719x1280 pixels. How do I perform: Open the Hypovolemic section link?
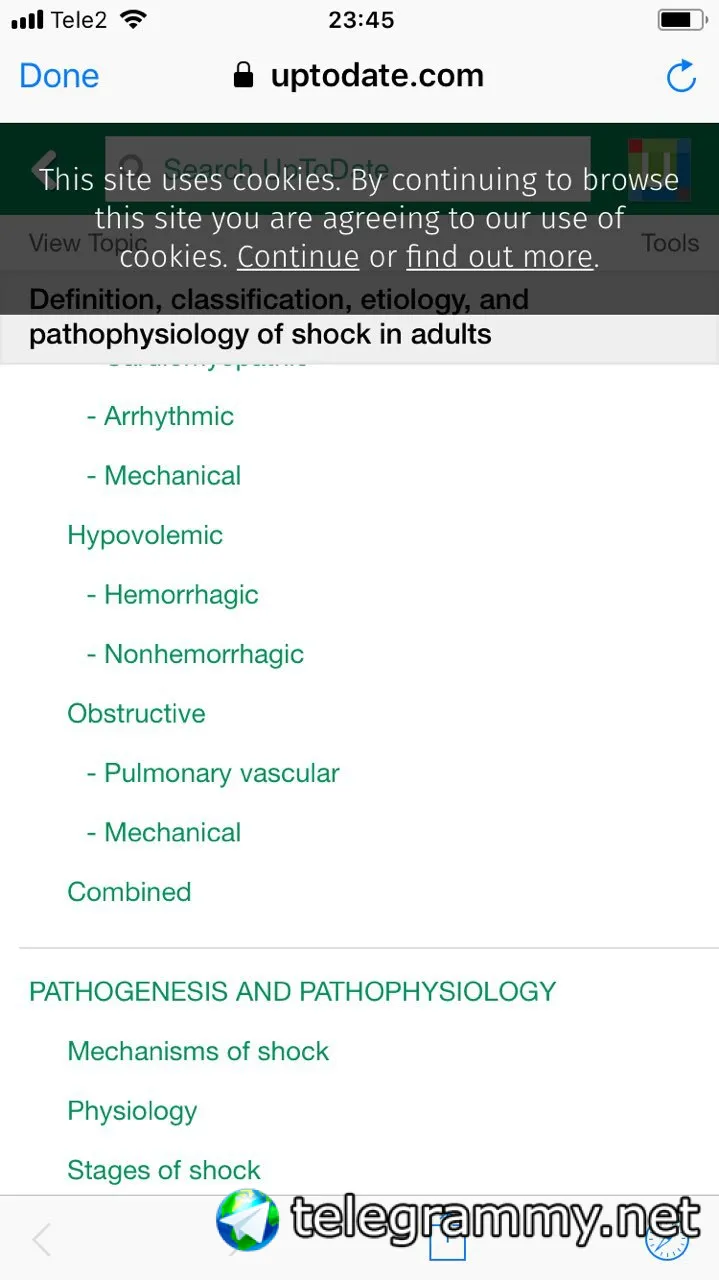pos(145,535)
